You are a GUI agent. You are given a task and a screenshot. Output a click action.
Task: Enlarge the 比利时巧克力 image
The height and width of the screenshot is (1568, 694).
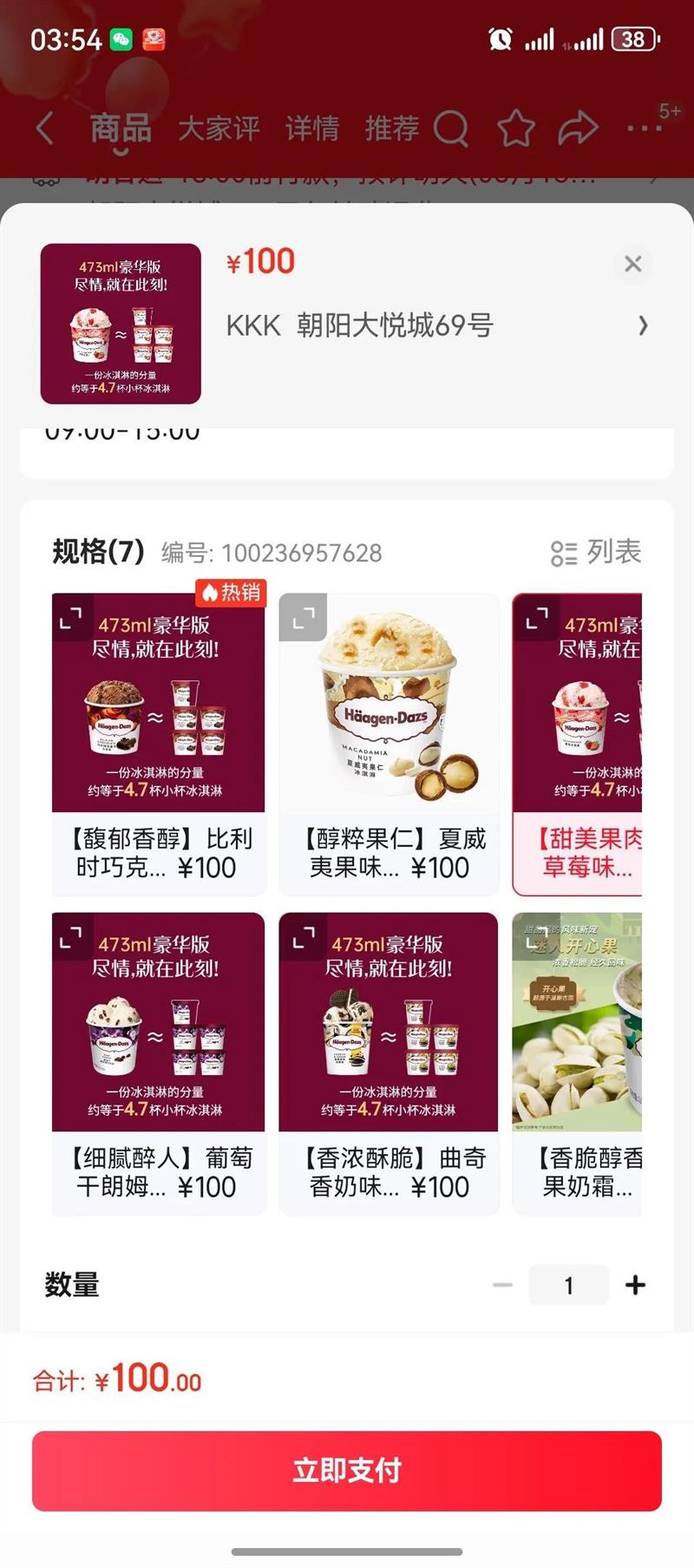70,618
